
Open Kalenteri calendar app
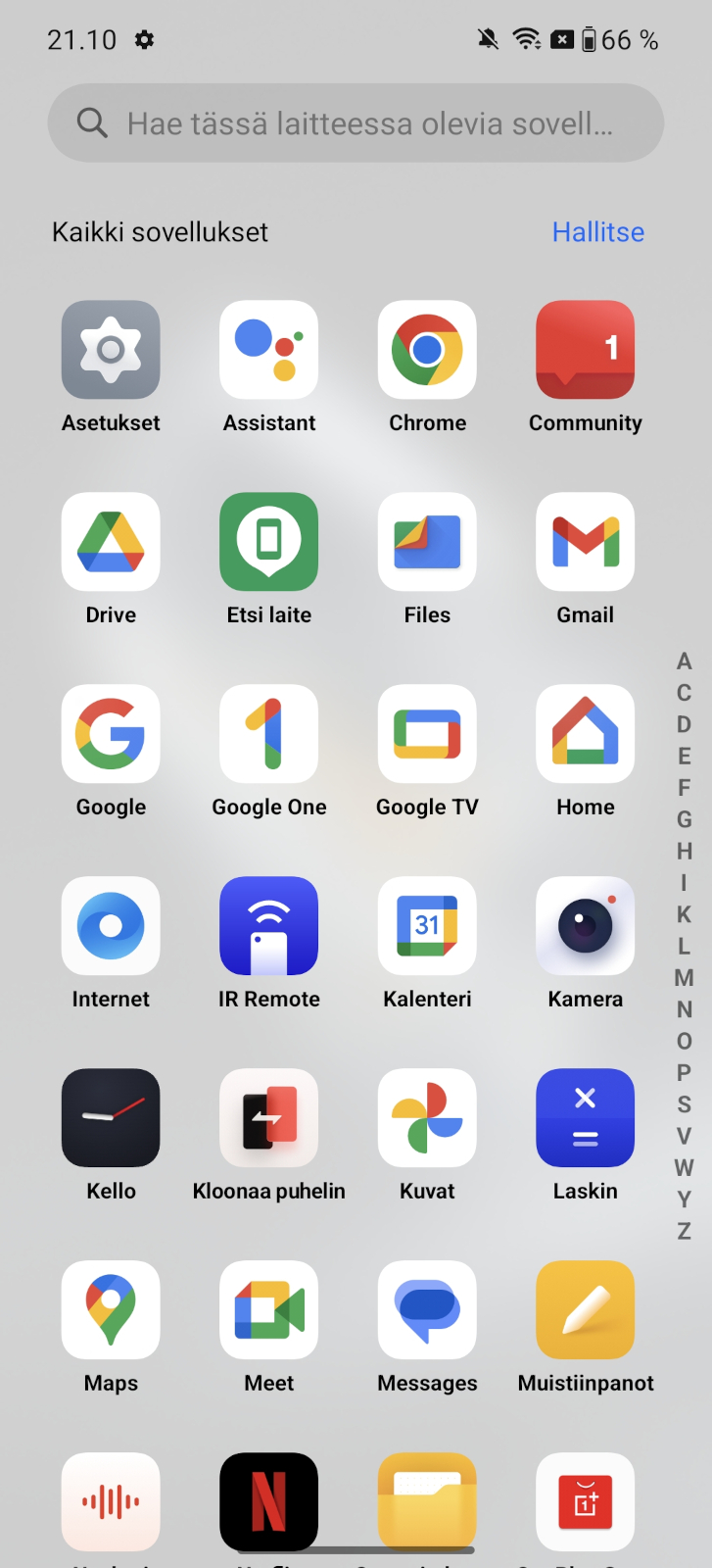pyautogui.click(x=427, y=926)
